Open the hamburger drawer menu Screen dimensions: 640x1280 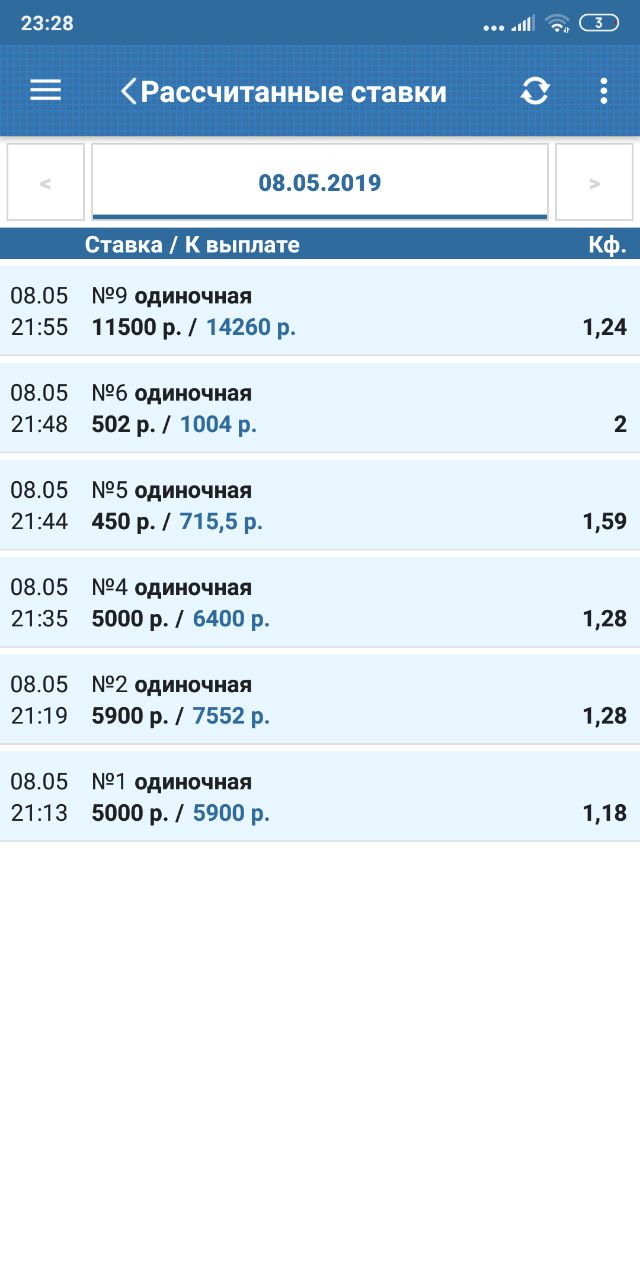point(46,91)
